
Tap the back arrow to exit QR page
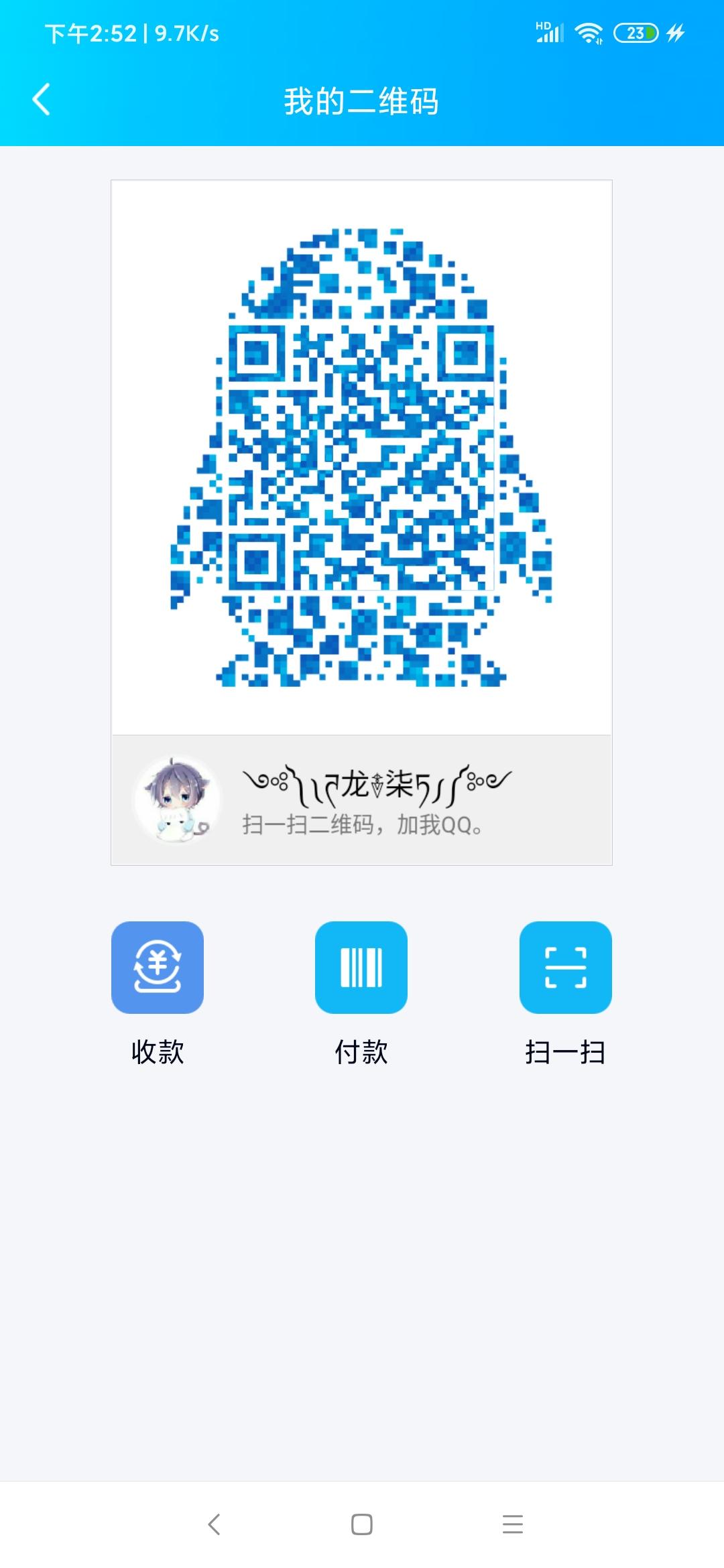pos(42,99)
